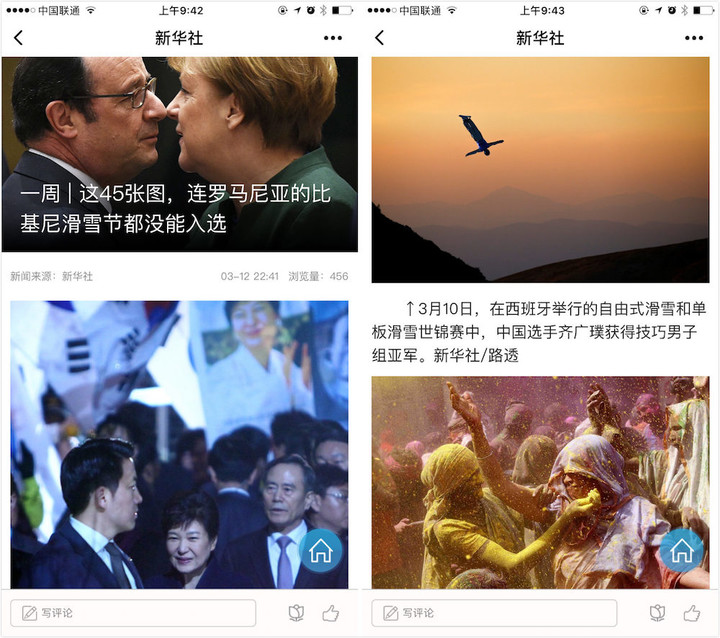Open the overflow menu on the 9:43 screen
Viewport: 720px width, 638px height.
[x=694, y=38]
